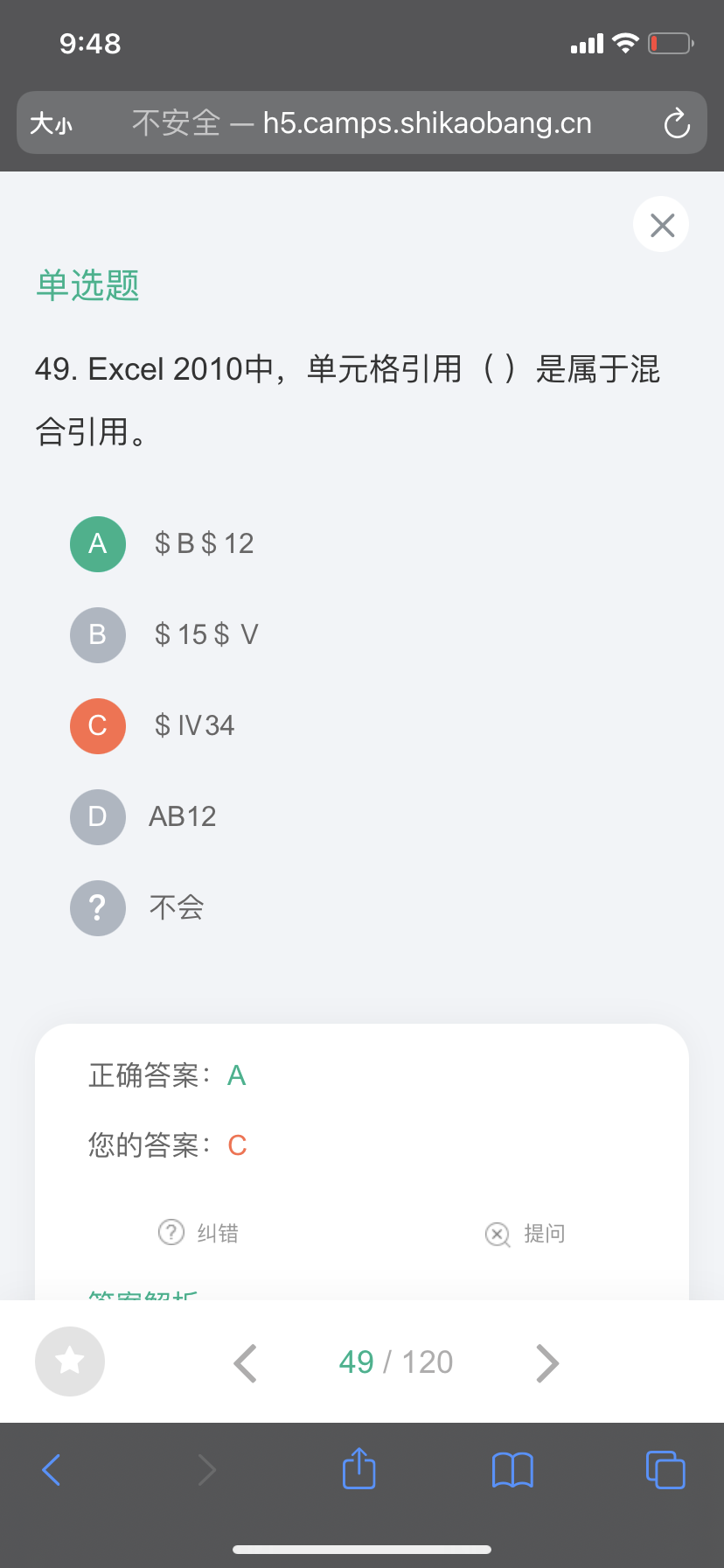Screen dimensions: 724x1568
Task: Open the text size 大小 menu
Action: click(x=52, y=123)
